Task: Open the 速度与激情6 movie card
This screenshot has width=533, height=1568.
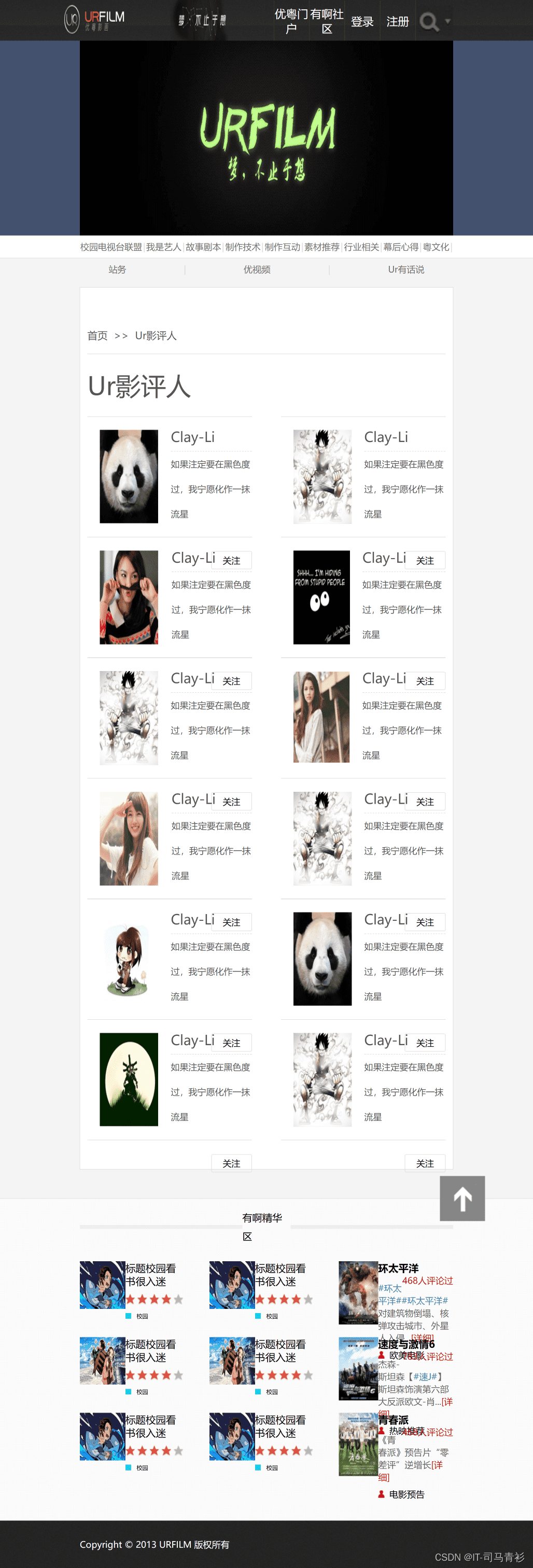Action: pyautogui.click(x=405, y=1344)
